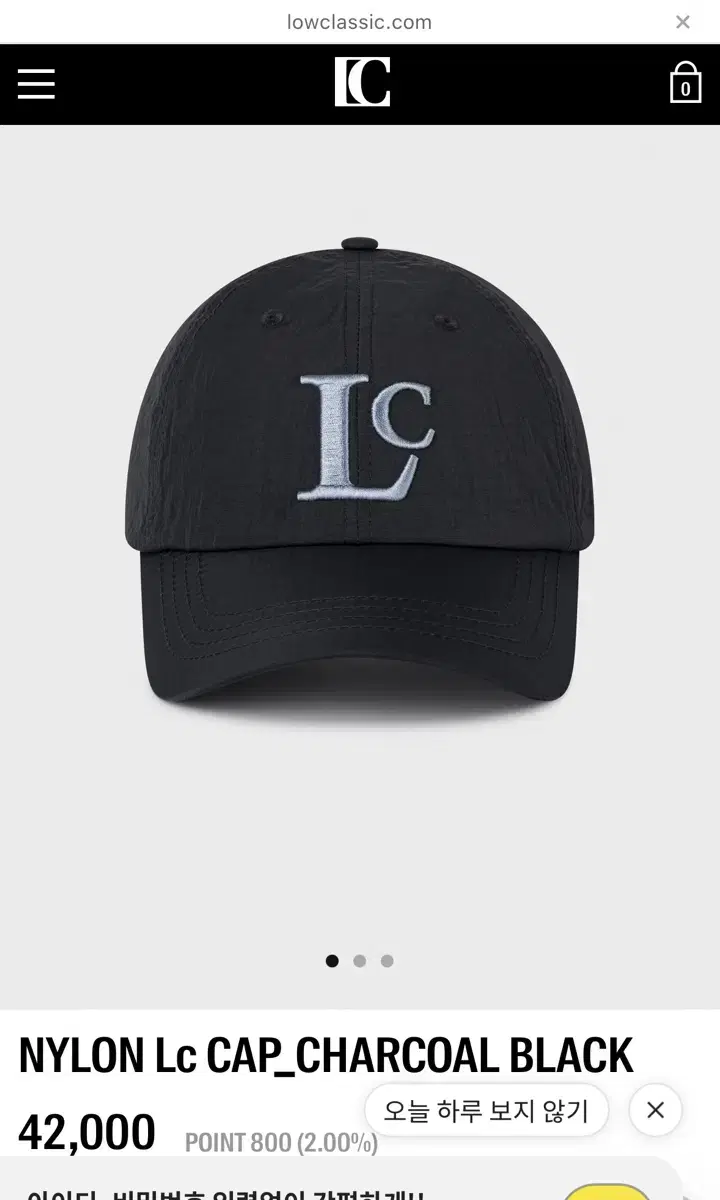720x1200 pixels.
Task: Click the 42,000 price text
Action: [x=88, y=1132]
